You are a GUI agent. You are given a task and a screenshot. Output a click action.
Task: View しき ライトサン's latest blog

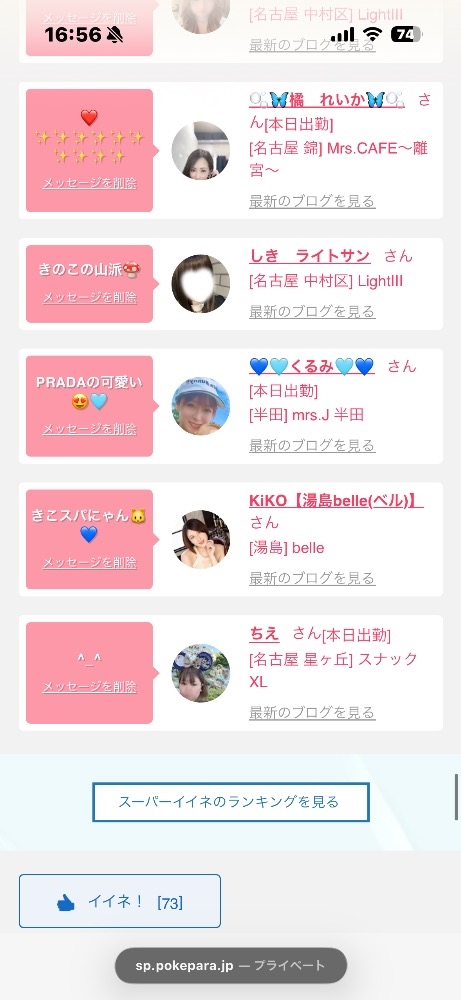tap(312, 311)
